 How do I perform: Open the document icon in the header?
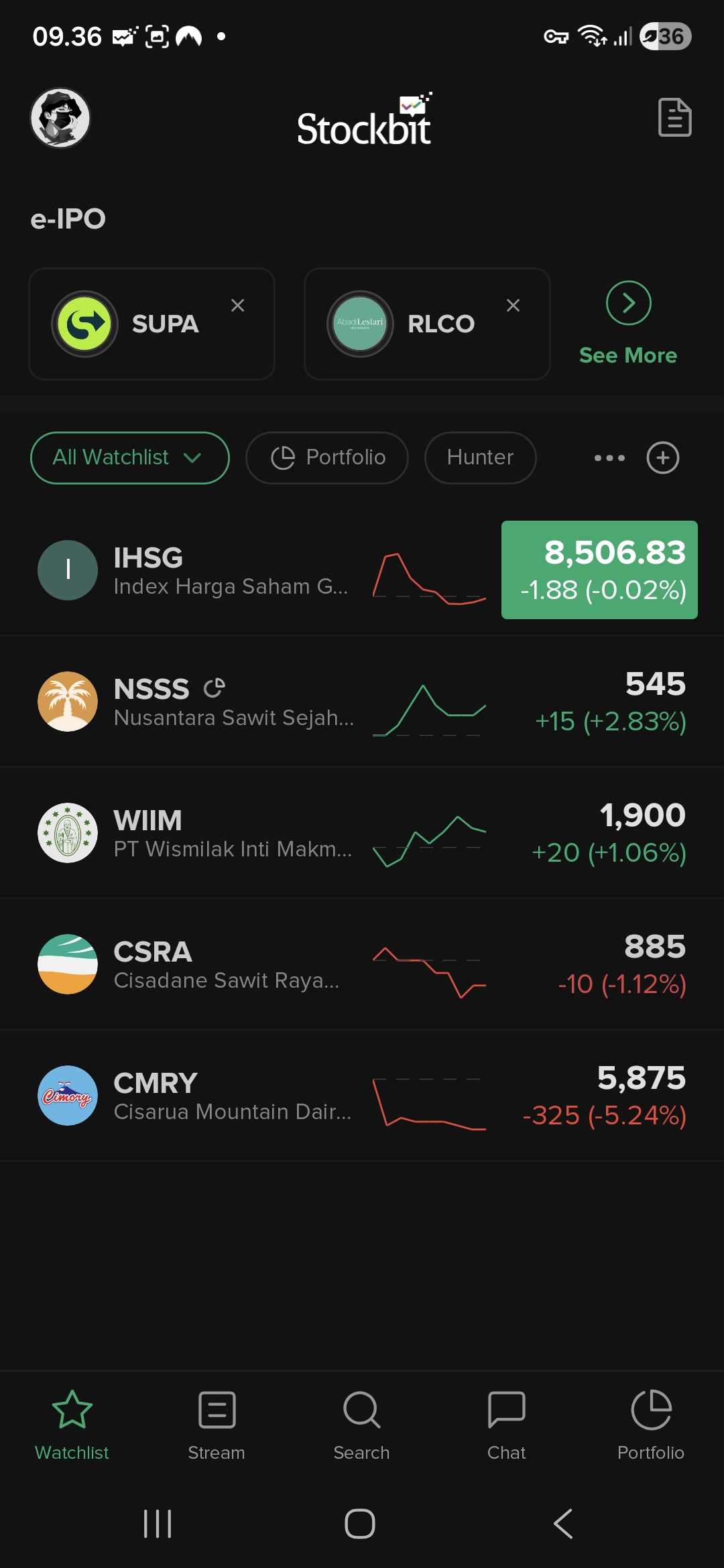(674, 118)
